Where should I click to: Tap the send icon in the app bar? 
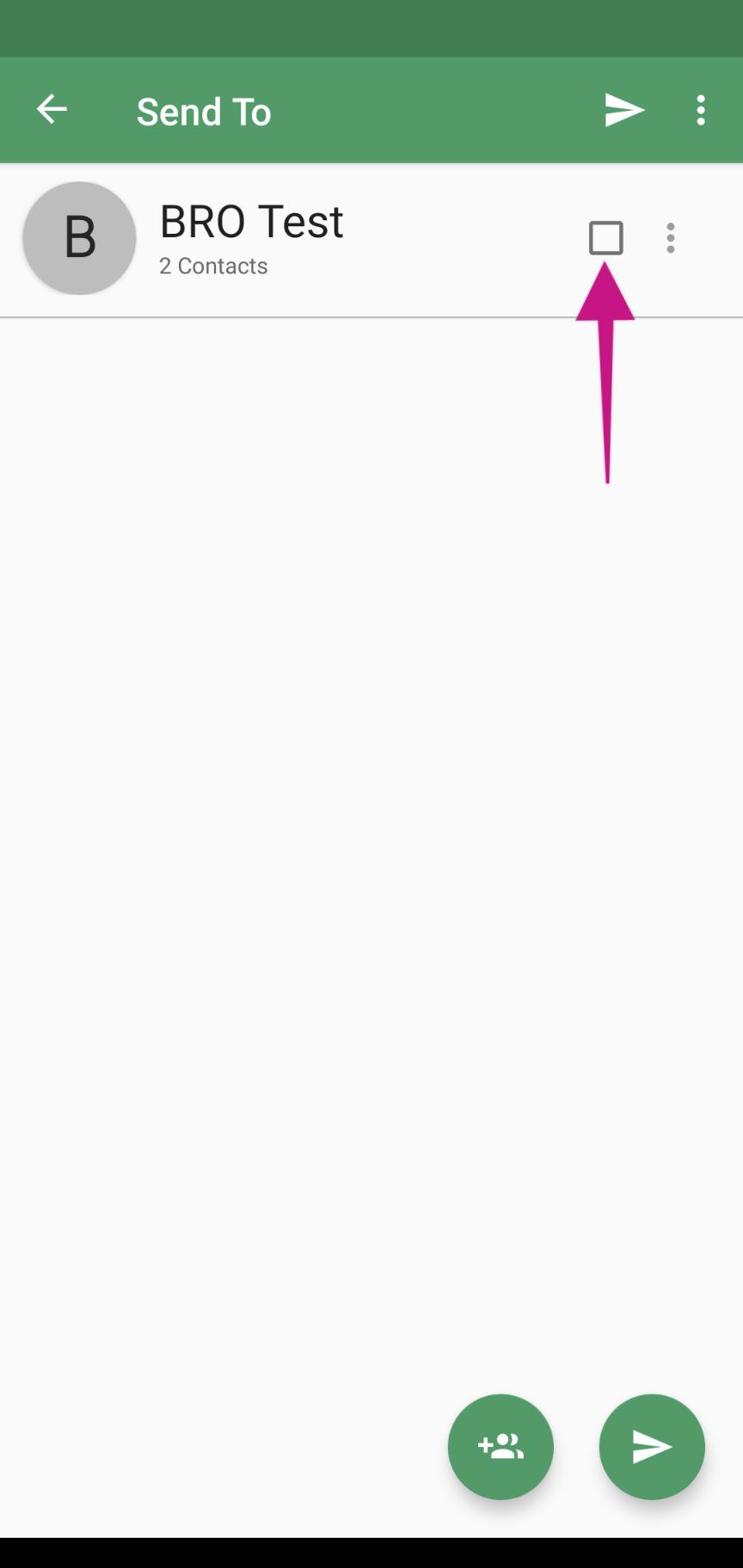(x=624, y=110)
